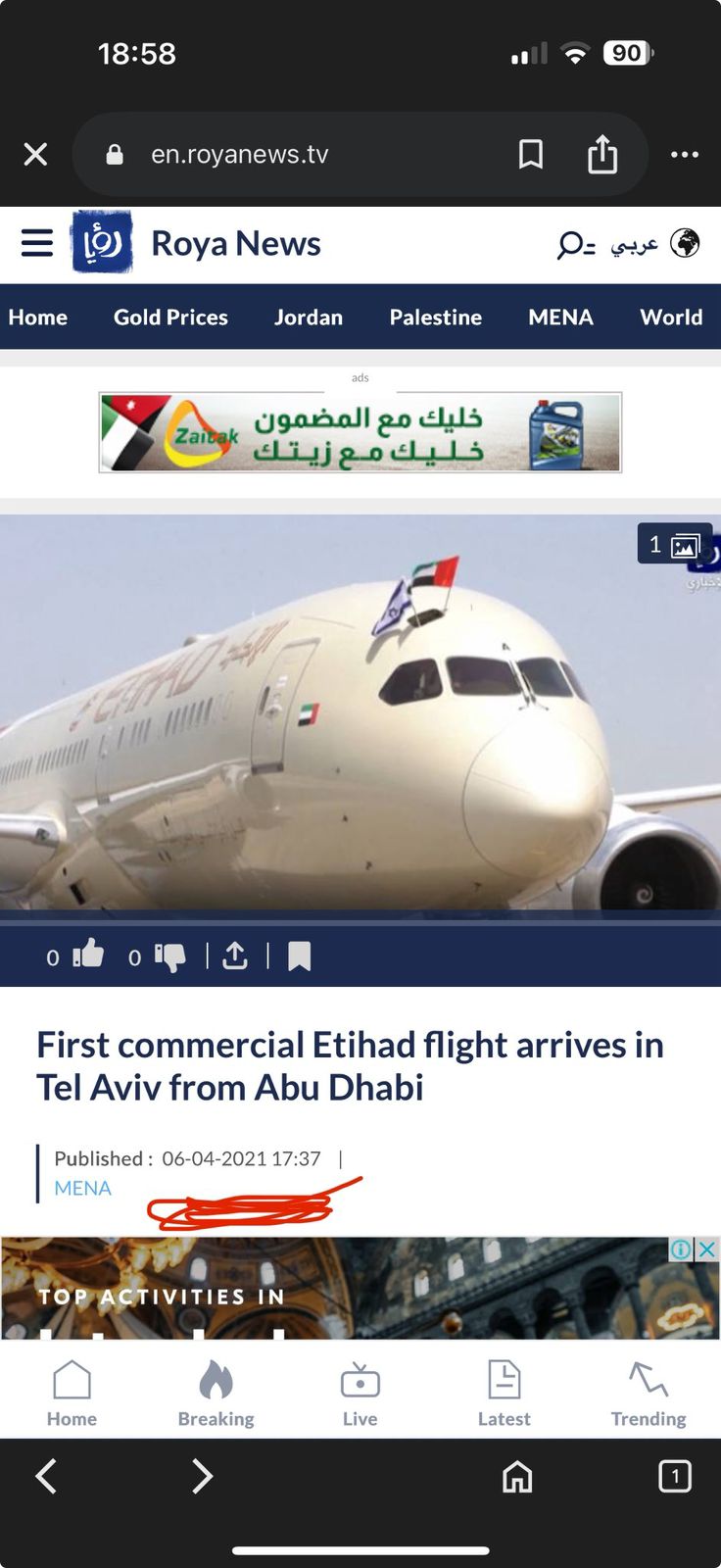The height and width of the screenshot is (1568, 721).
Task: Switch to the World section
Action: pyautogui.click(x=671, y=318)
